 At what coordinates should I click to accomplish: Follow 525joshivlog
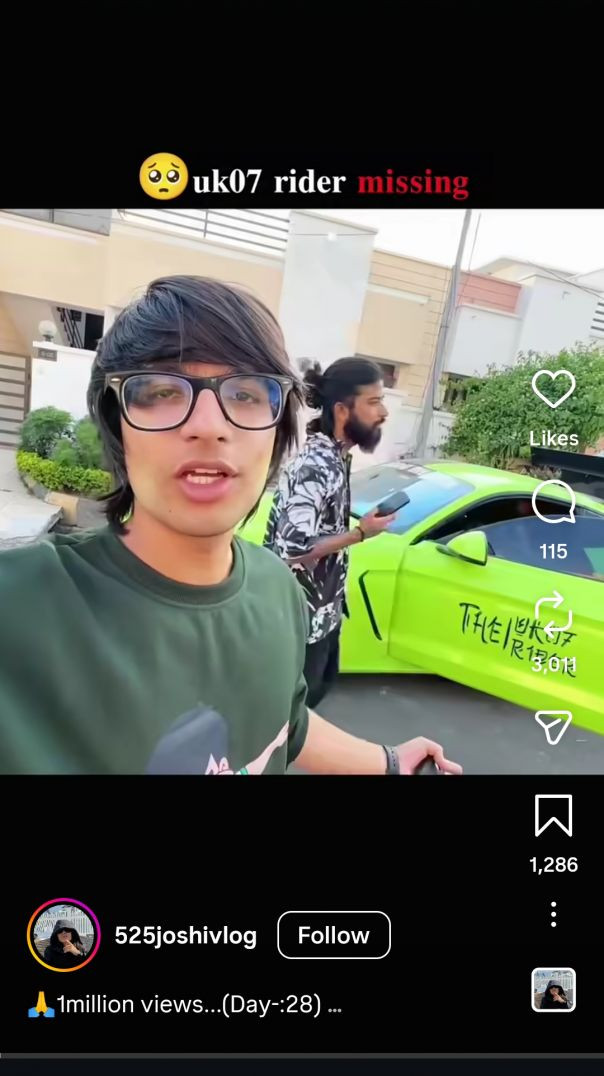click(333, 935)
